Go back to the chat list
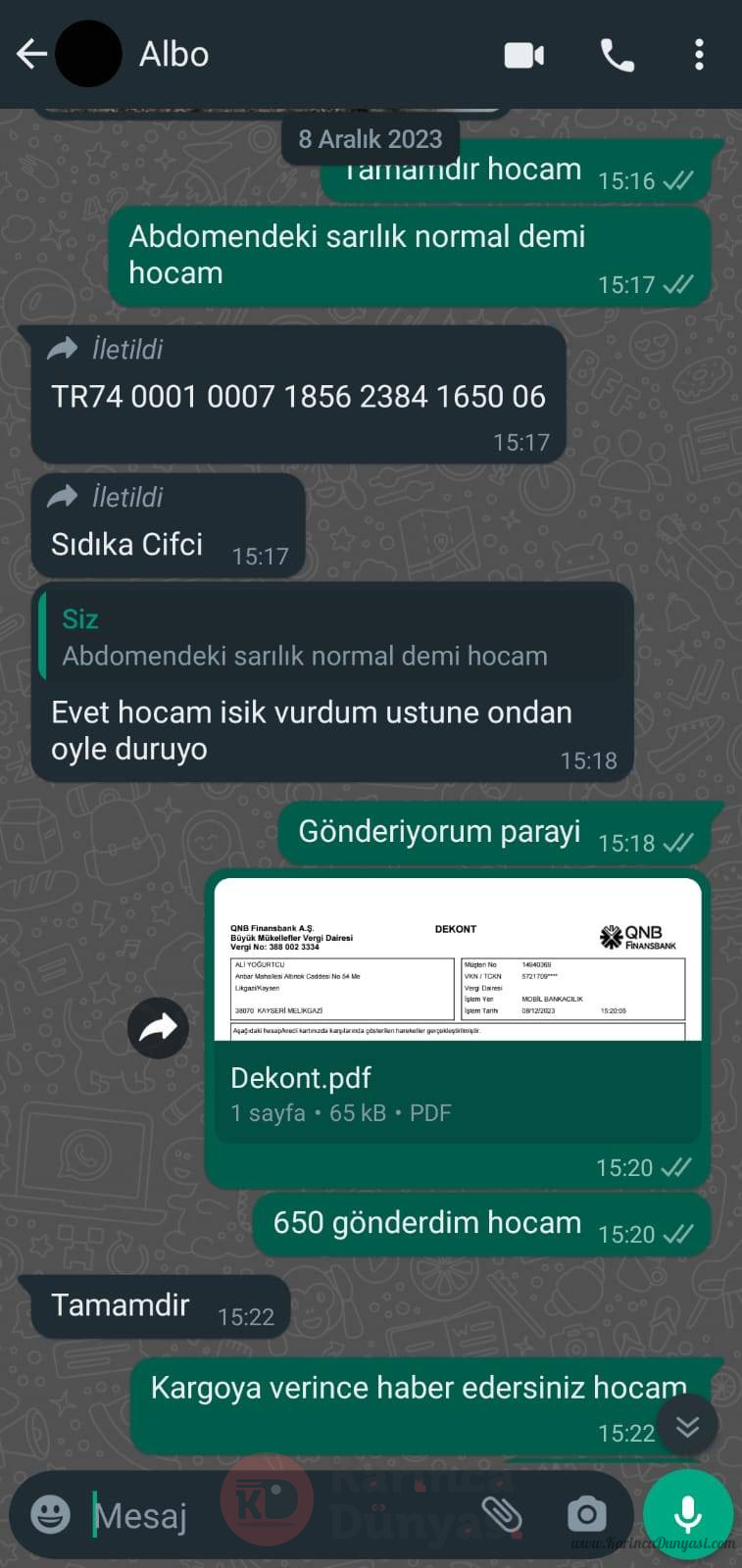 pyautogui.click(x=31, y=54)
